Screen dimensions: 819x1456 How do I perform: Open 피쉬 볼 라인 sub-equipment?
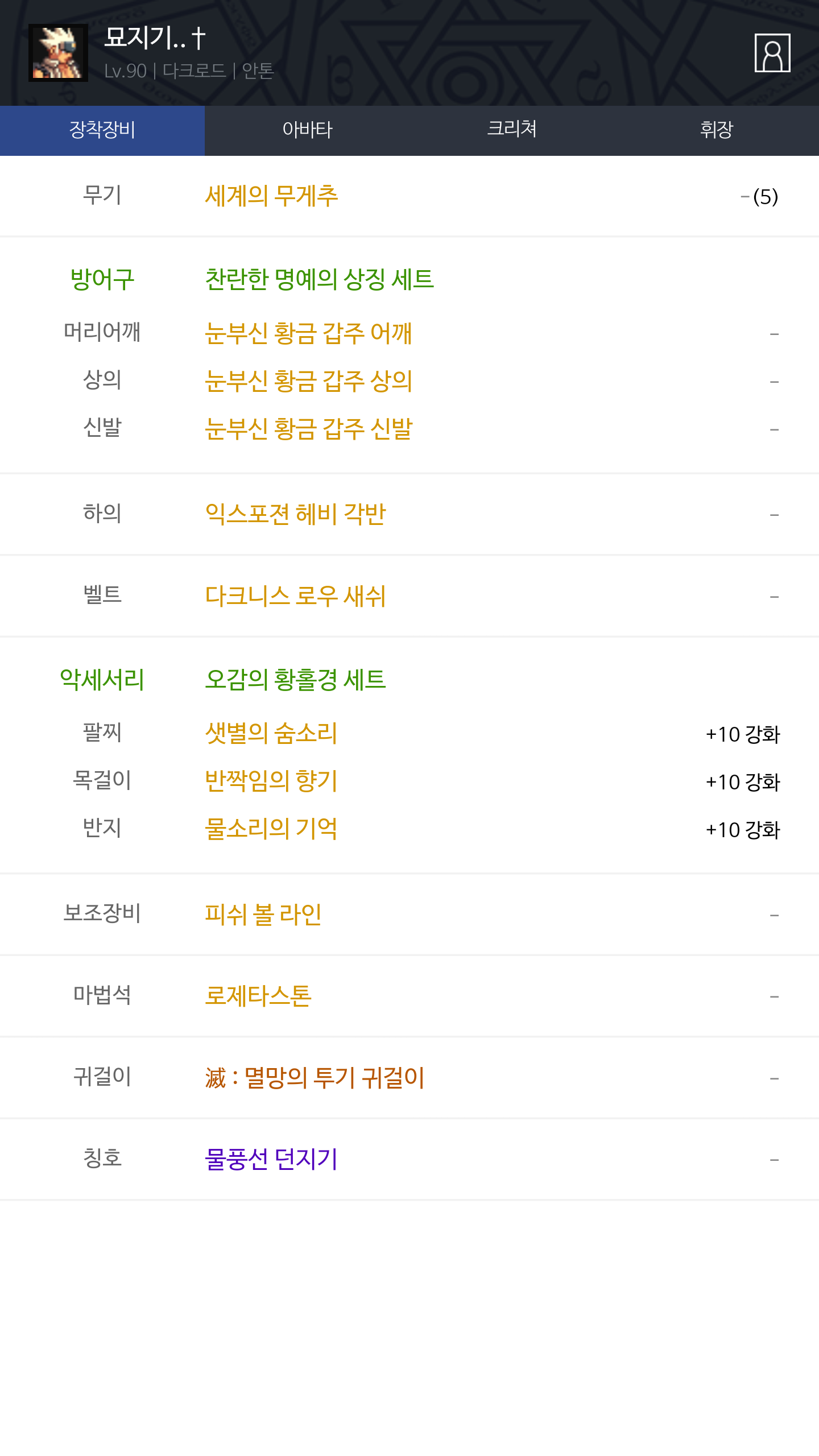(263, 915)
